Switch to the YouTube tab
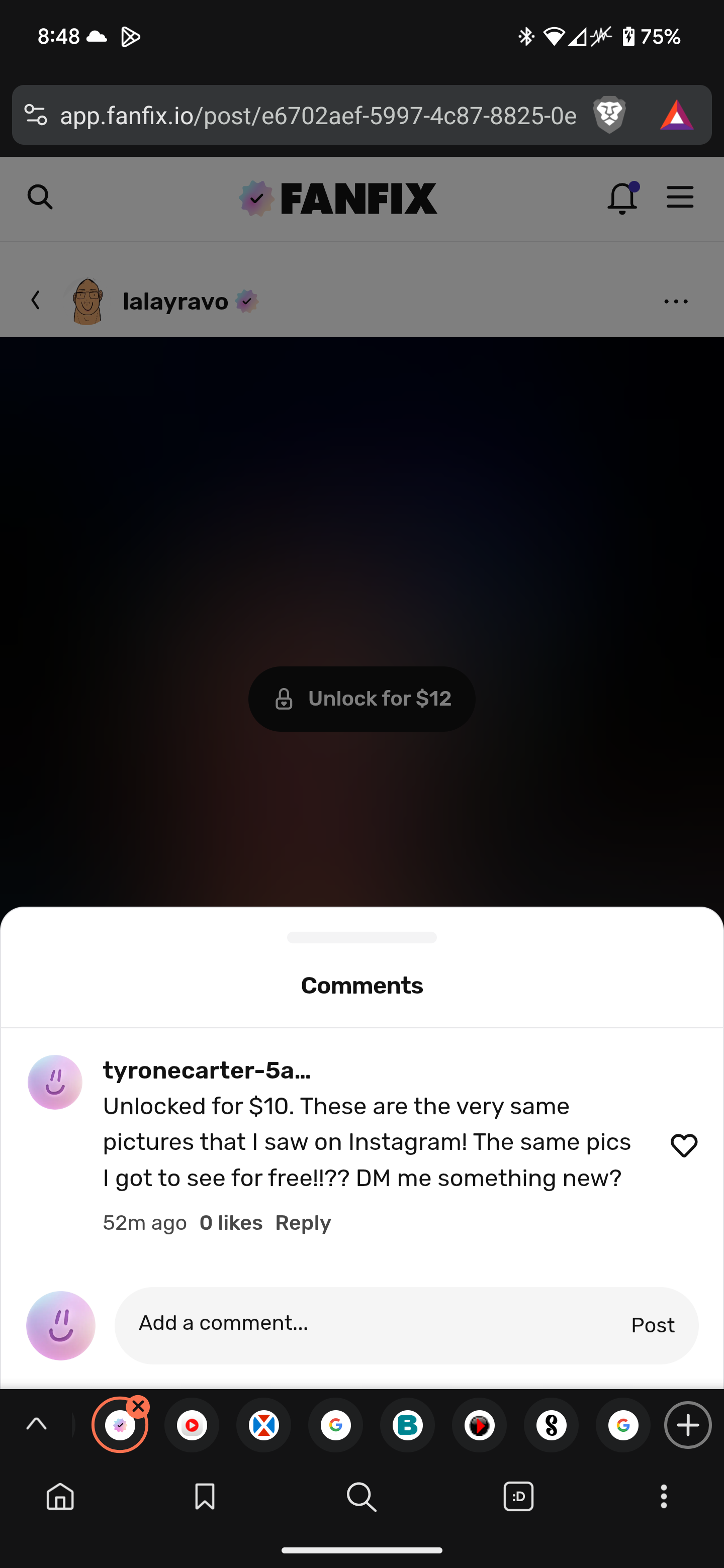 coord(192,1426)
